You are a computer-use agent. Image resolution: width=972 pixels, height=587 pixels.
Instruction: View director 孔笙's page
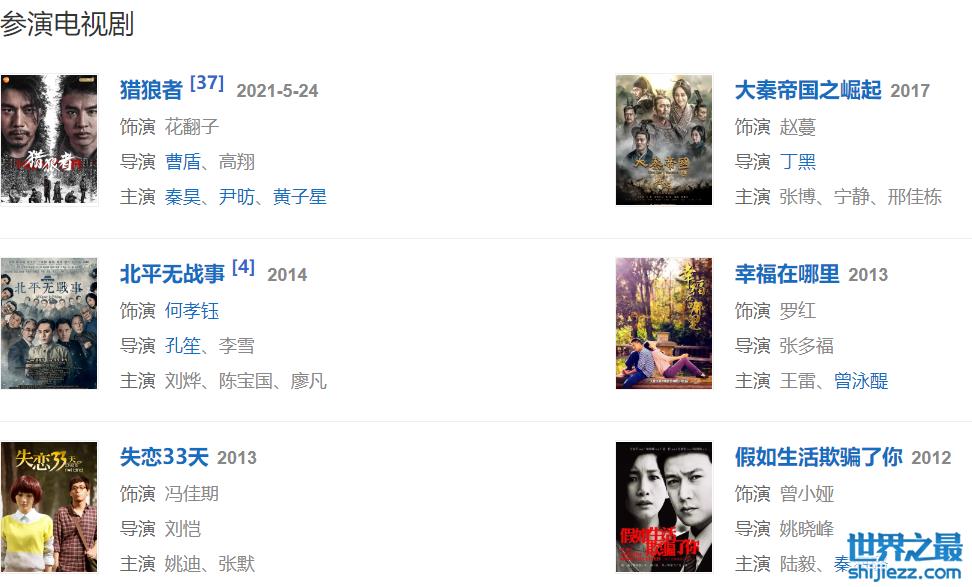182,346
